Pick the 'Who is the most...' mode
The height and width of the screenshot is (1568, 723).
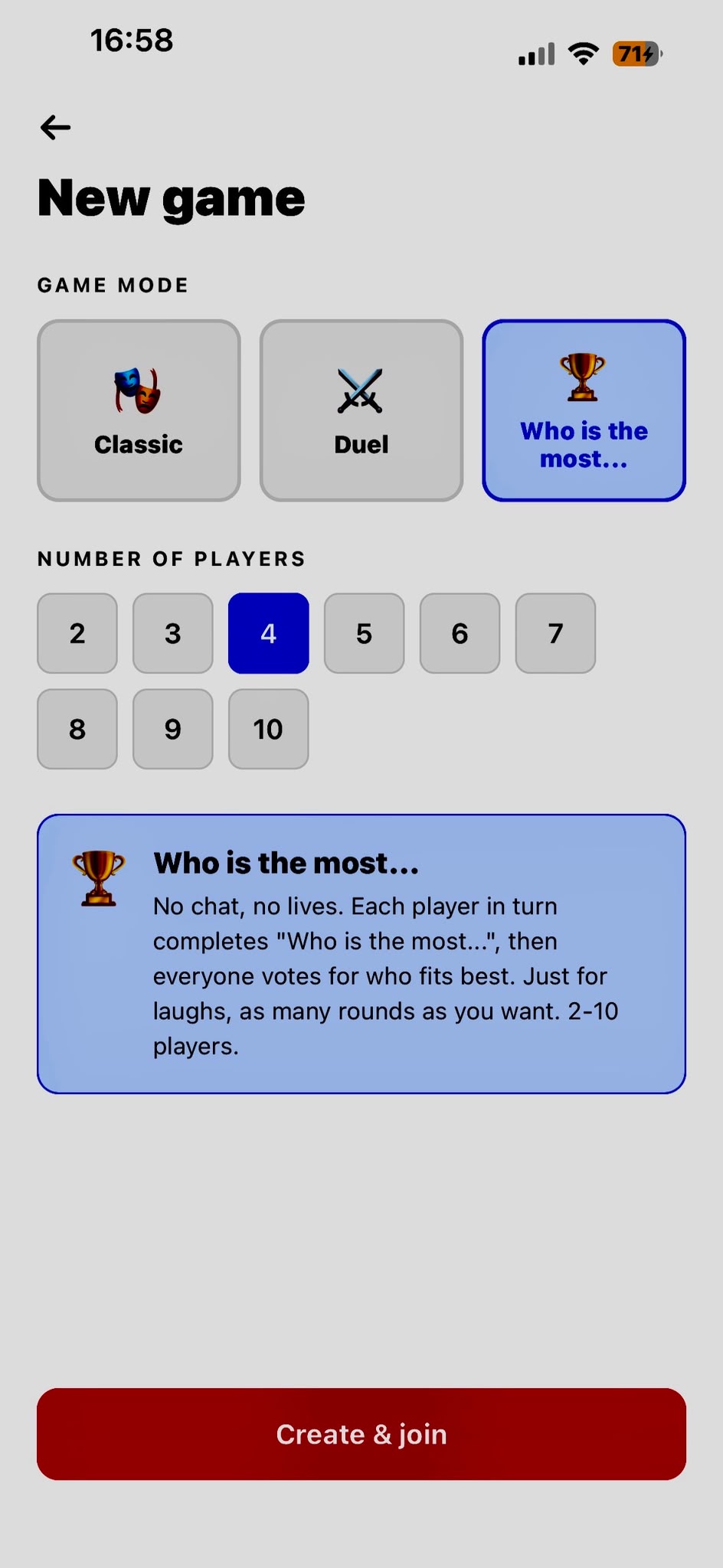coord(584,410)
